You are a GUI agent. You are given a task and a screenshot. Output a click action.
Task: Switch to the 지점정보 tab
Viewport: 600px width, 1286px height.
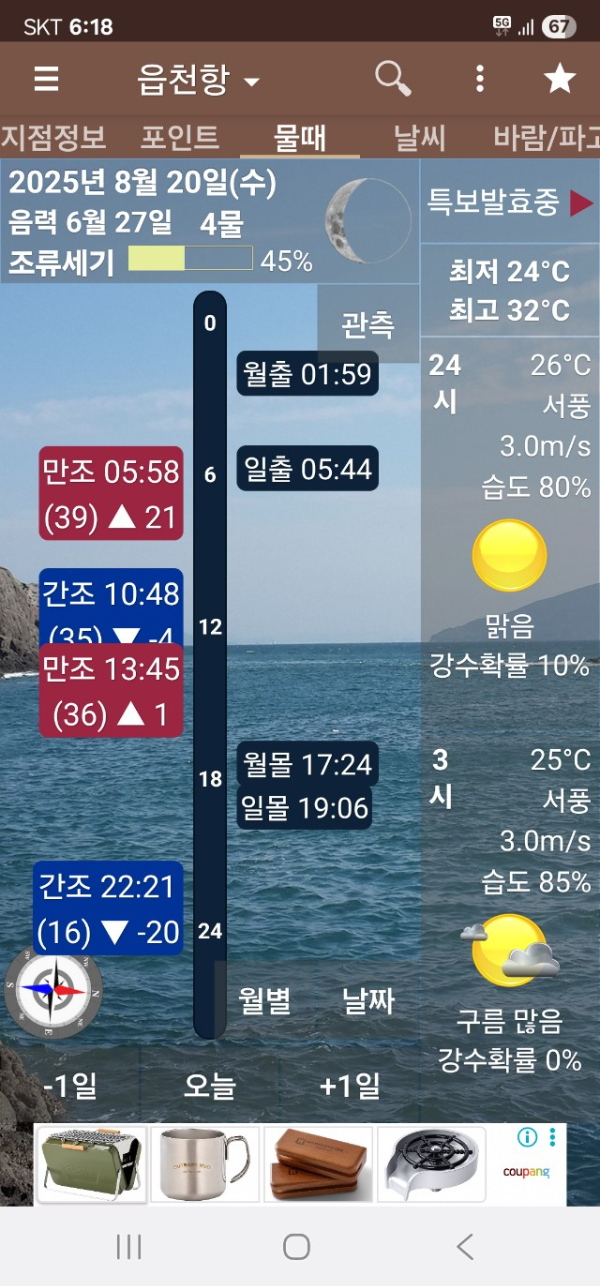click(x=52, y=137)
